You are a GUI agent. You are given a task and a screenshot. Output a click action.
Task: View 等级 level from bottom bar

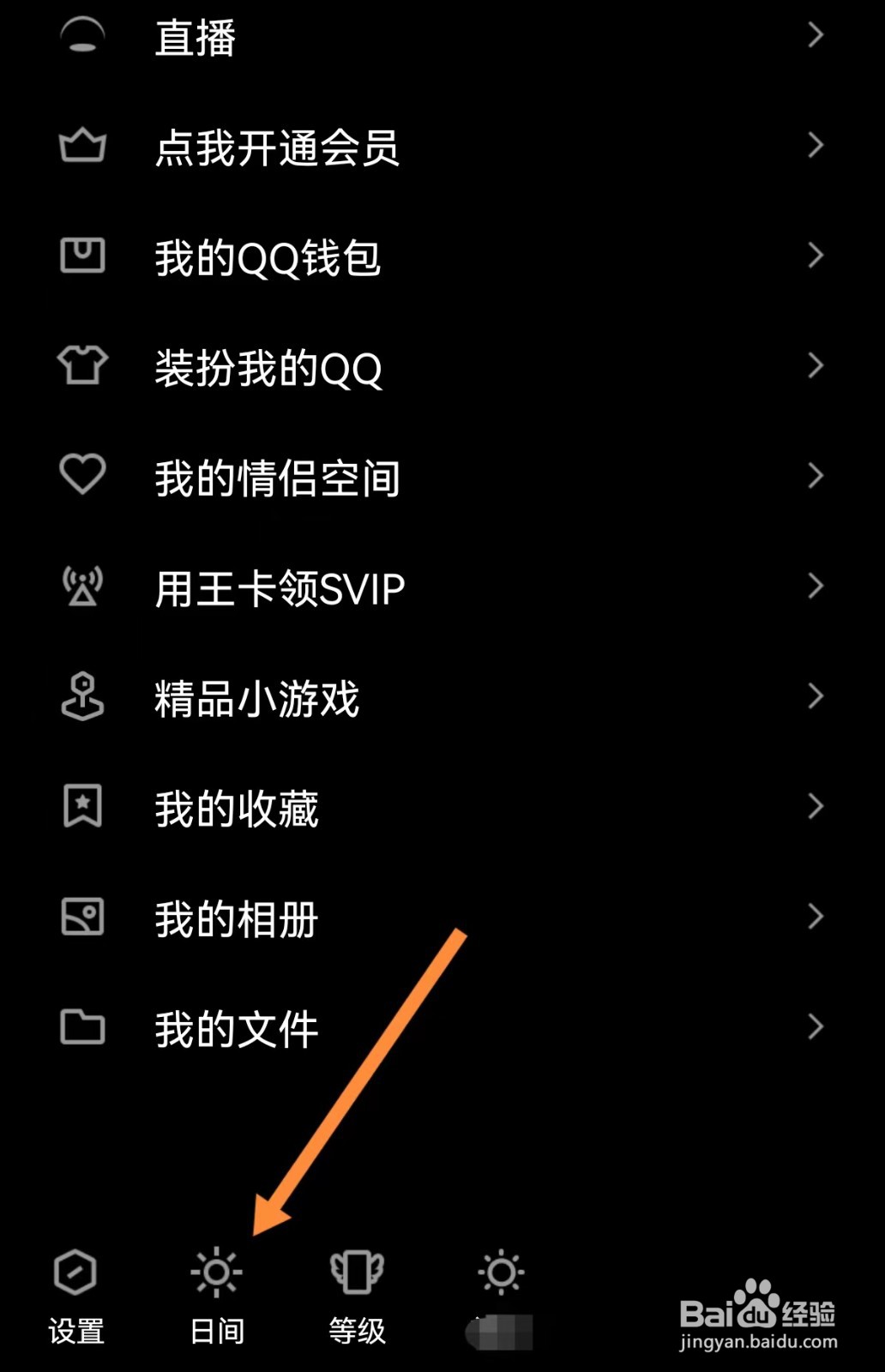[x=357, y=1295]
